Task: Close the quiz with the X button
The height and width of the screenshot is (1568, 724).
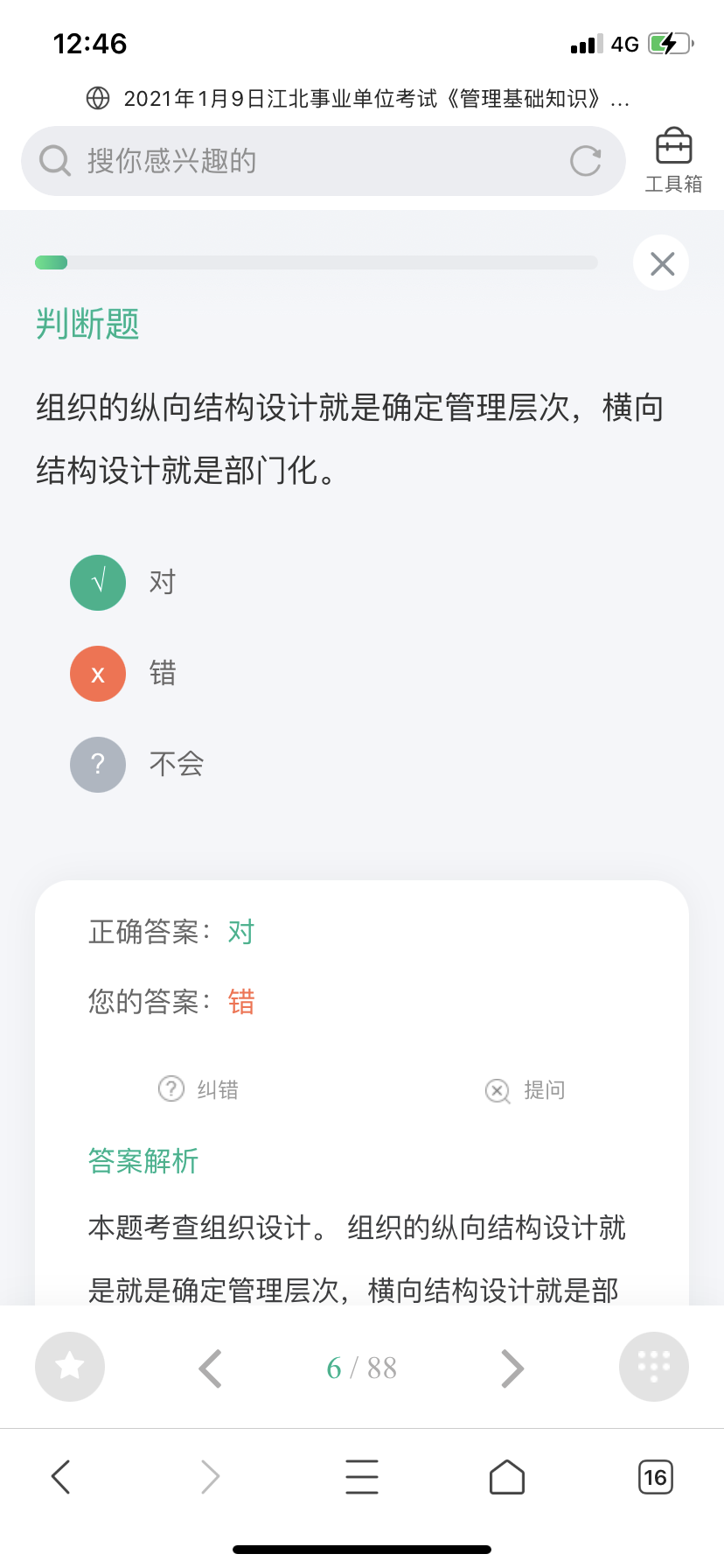Action: tap(662, 263)
